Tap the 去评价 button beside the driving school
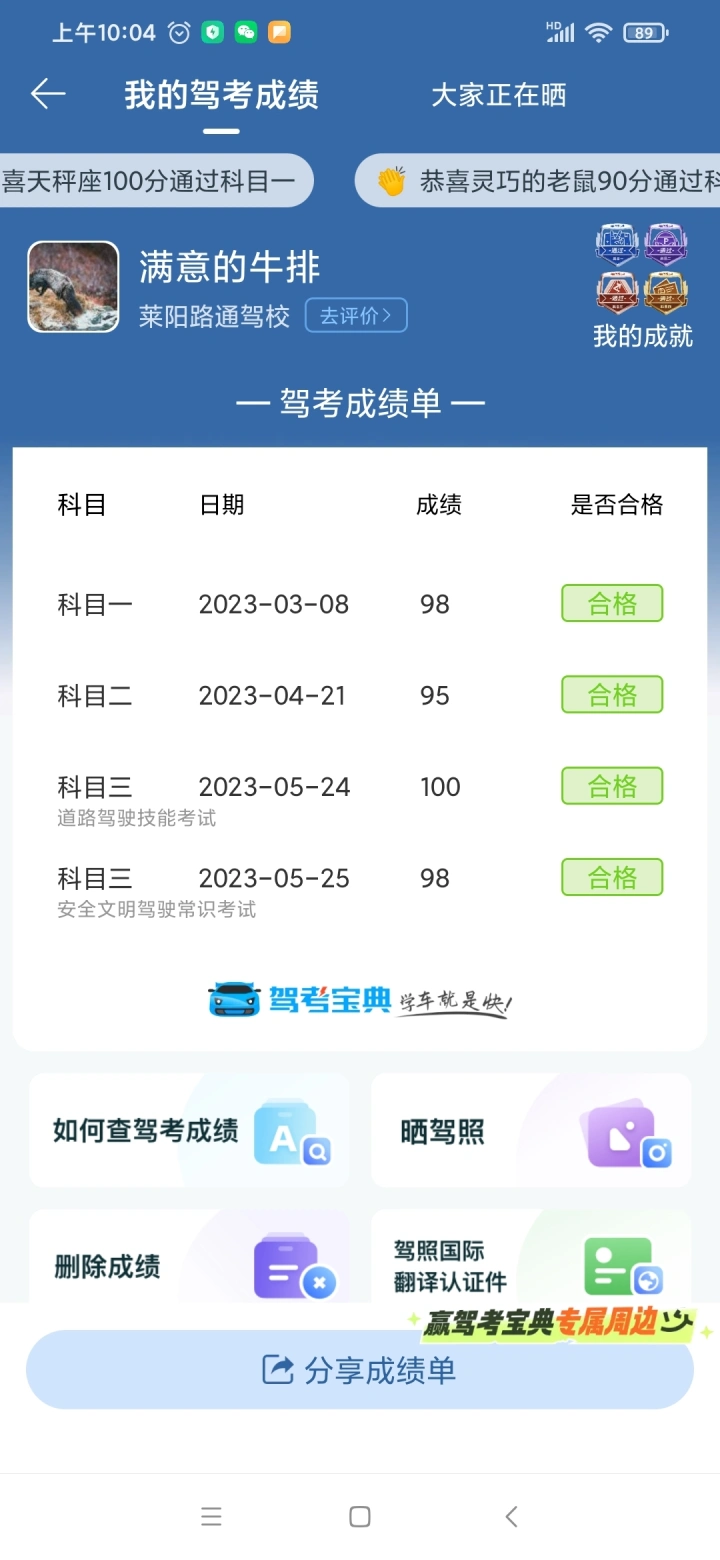The image size is (720, 1560). coord(356,315)
